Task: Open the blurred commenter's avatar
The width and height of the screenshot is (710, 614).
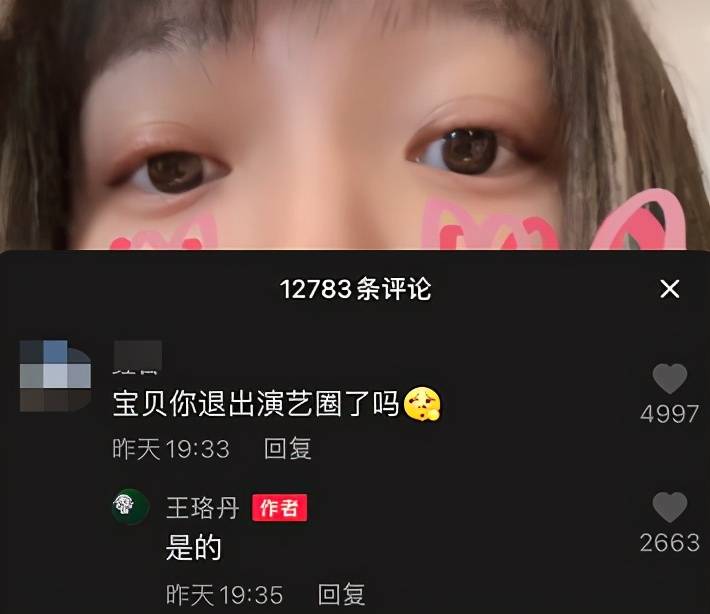Action: point(55,375)
